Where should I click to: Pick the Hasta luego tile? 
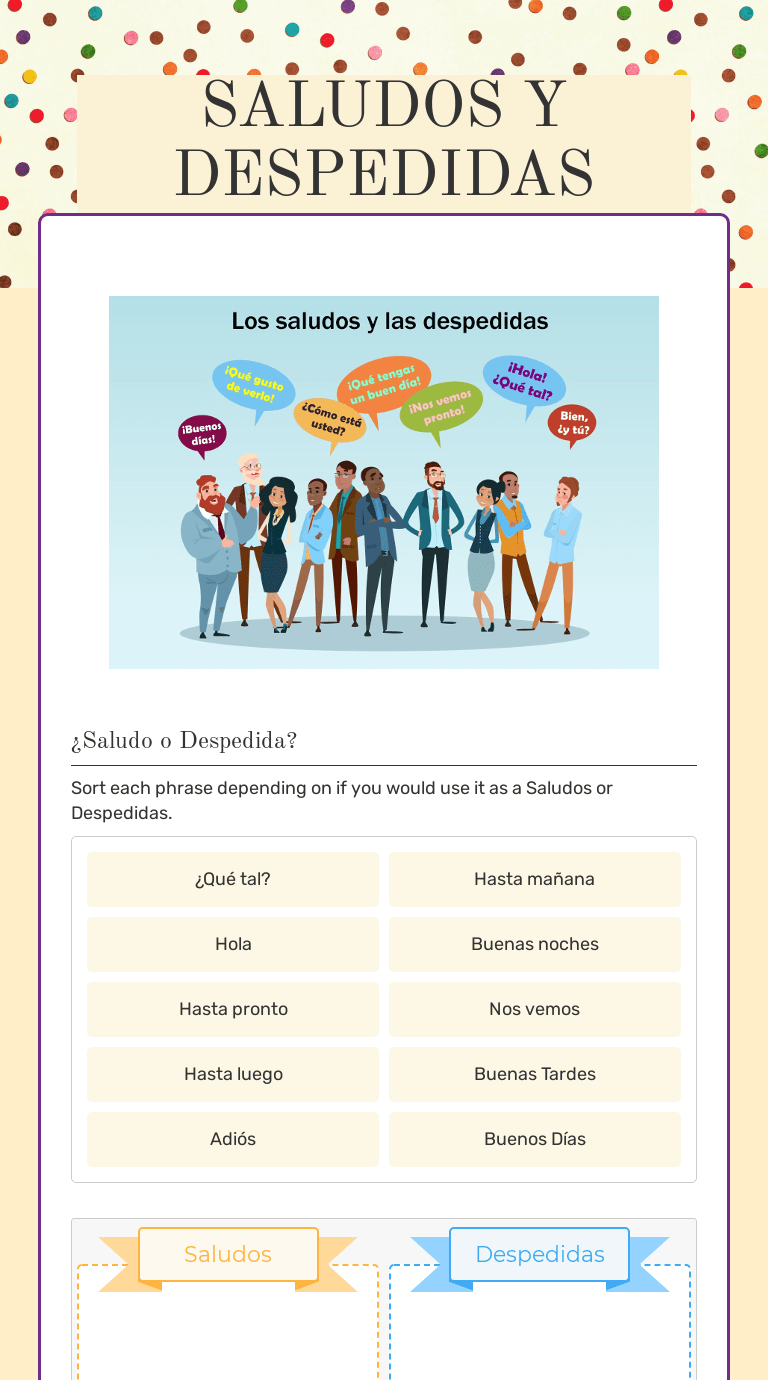(x=233, y=1074)
